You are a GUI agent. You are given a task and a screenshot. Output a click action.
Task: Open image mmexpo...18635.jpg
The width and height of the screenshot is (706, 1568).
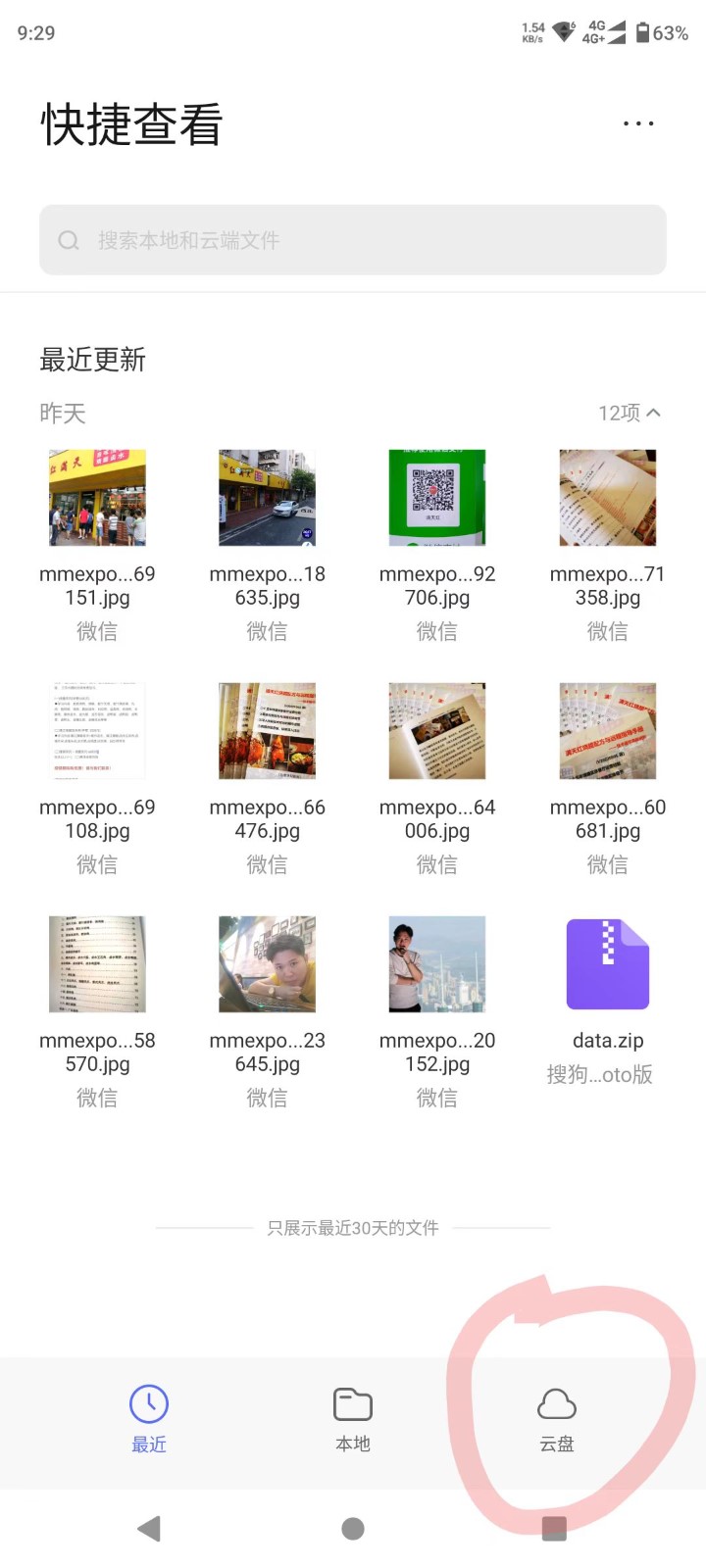(x=267, y=498)
